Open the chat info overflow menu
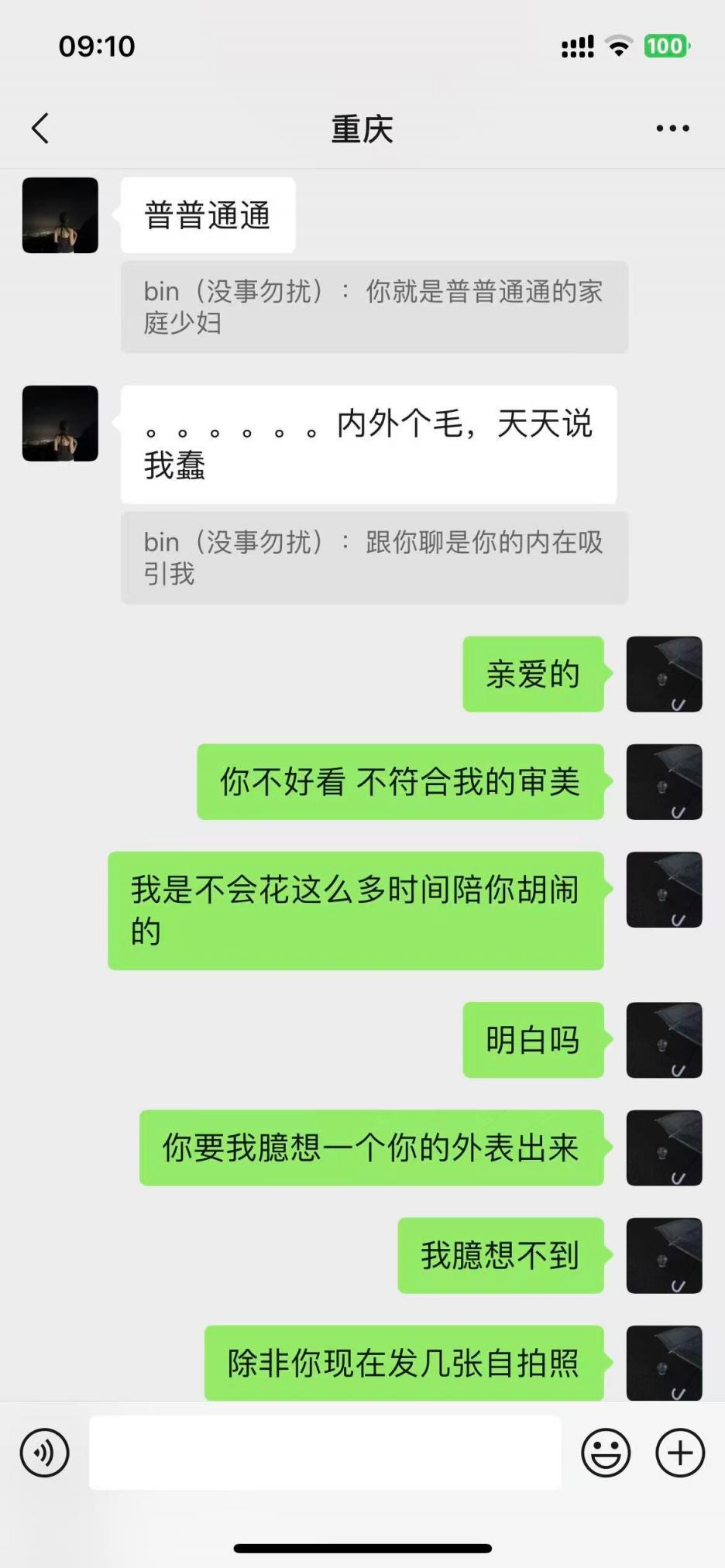Image resolution: width=725 pixels, height=1568 pixels. (672, 129)
